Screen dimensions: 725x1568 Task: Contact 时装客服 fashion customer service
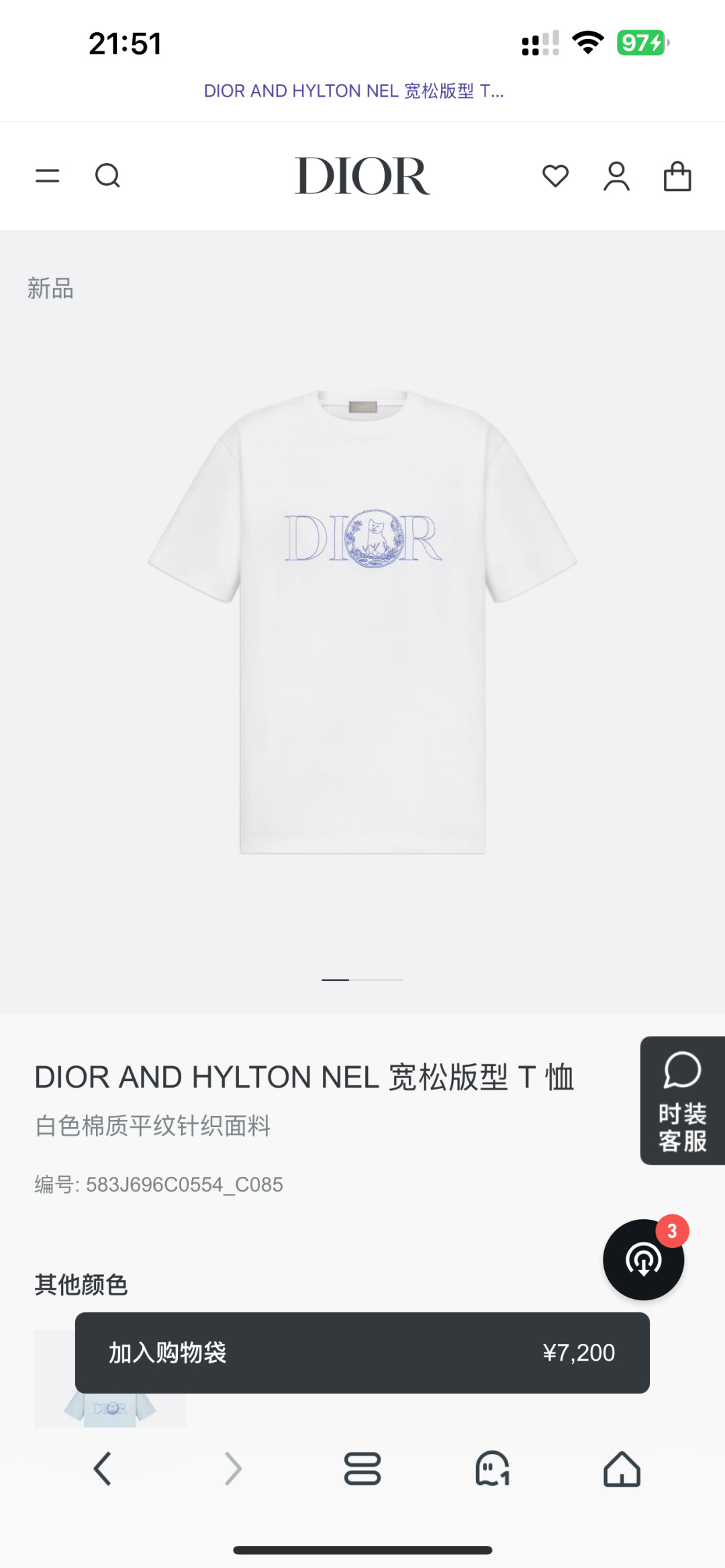click(x=683, y=1100)
